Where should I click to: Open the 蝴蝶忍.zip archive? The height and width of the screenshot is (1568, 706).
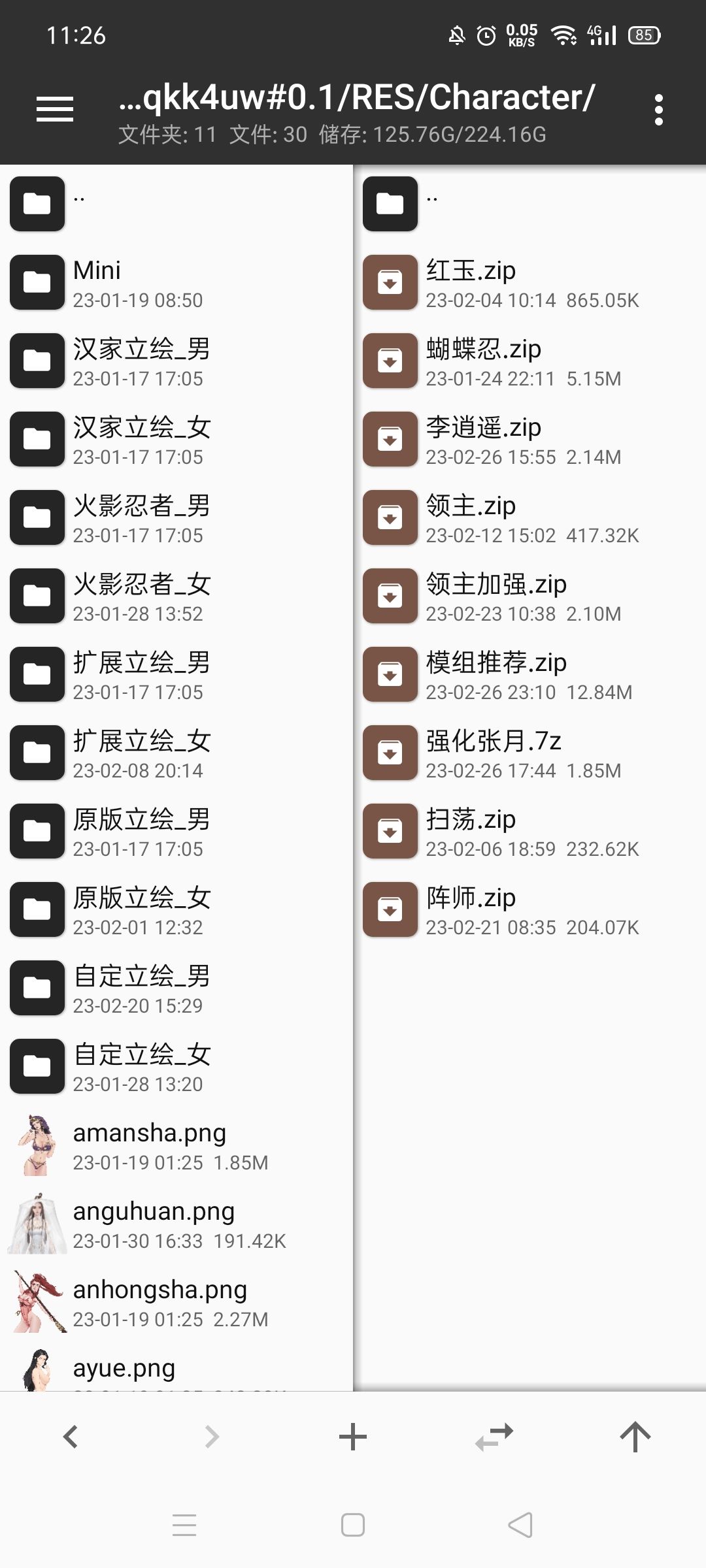484,361
